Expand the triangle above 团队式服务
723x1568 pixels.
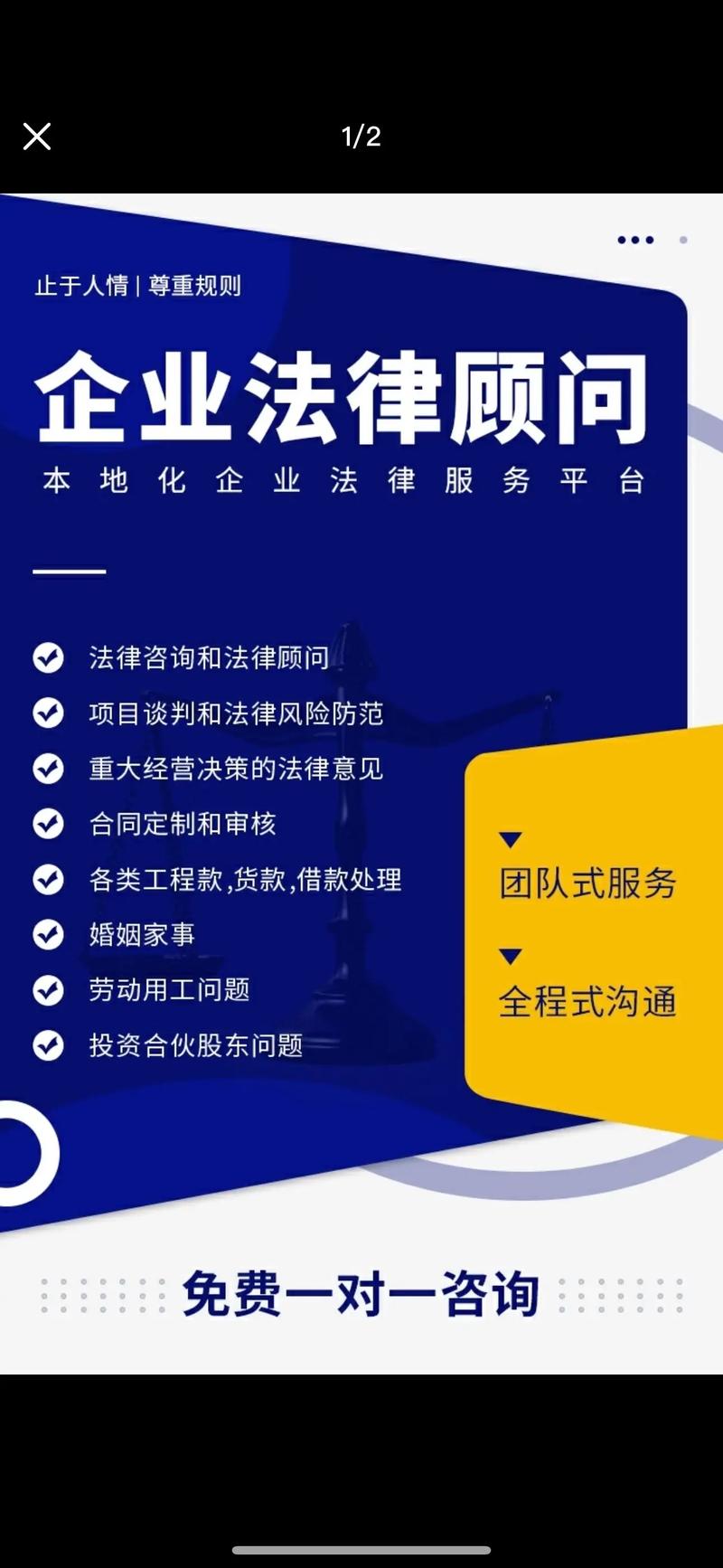(510, 836)
